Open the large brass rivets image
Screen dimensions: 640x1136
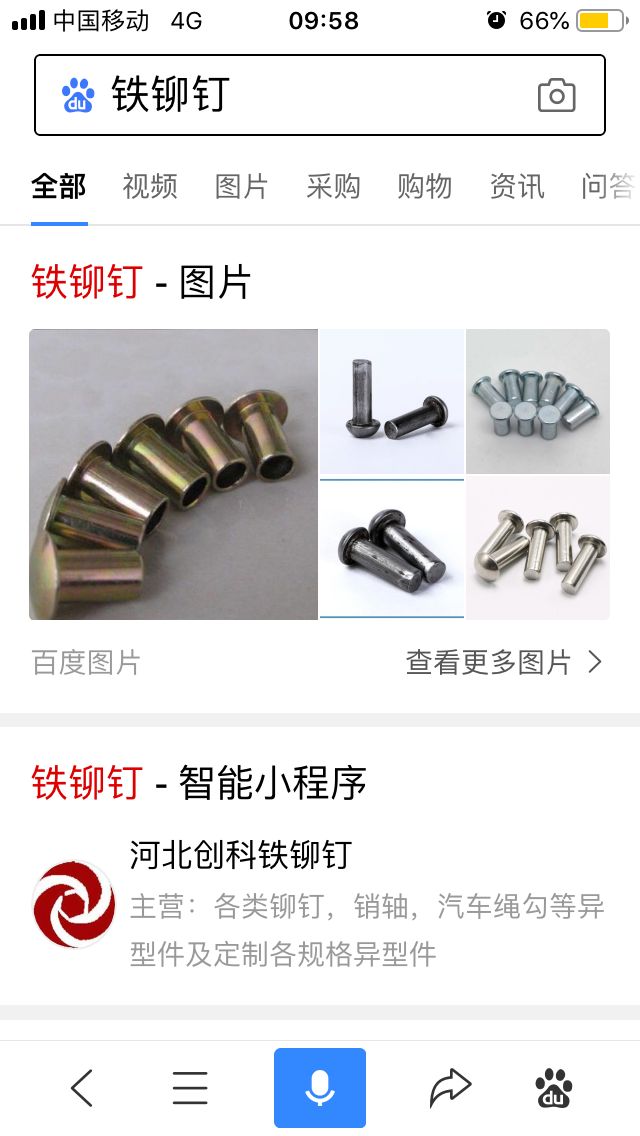pyautogui.click(x=173, y=474)
